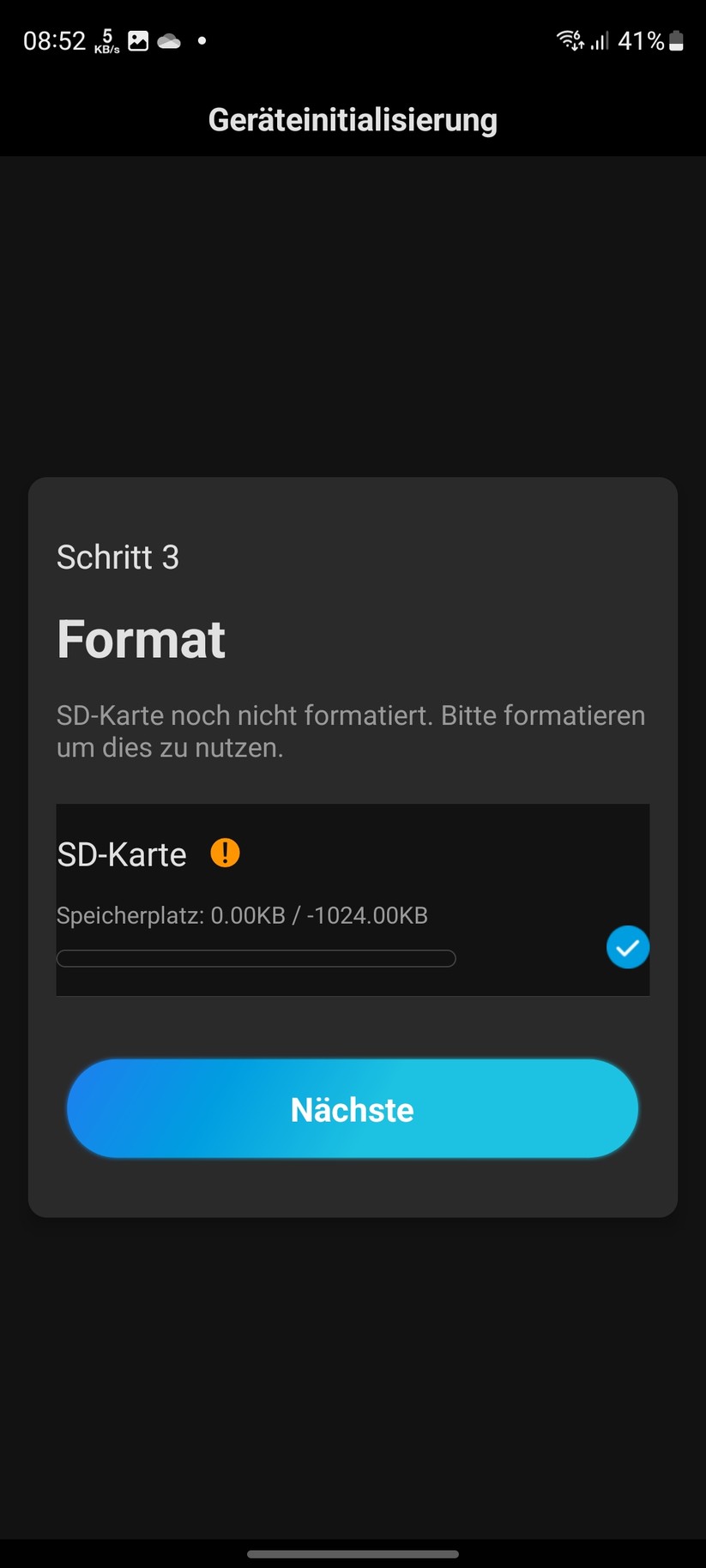This screenshot has height=1568, width=706.
Task: Tap the SD card formatting instruction text
Action: pyautogui.click(x=351, y=730)
